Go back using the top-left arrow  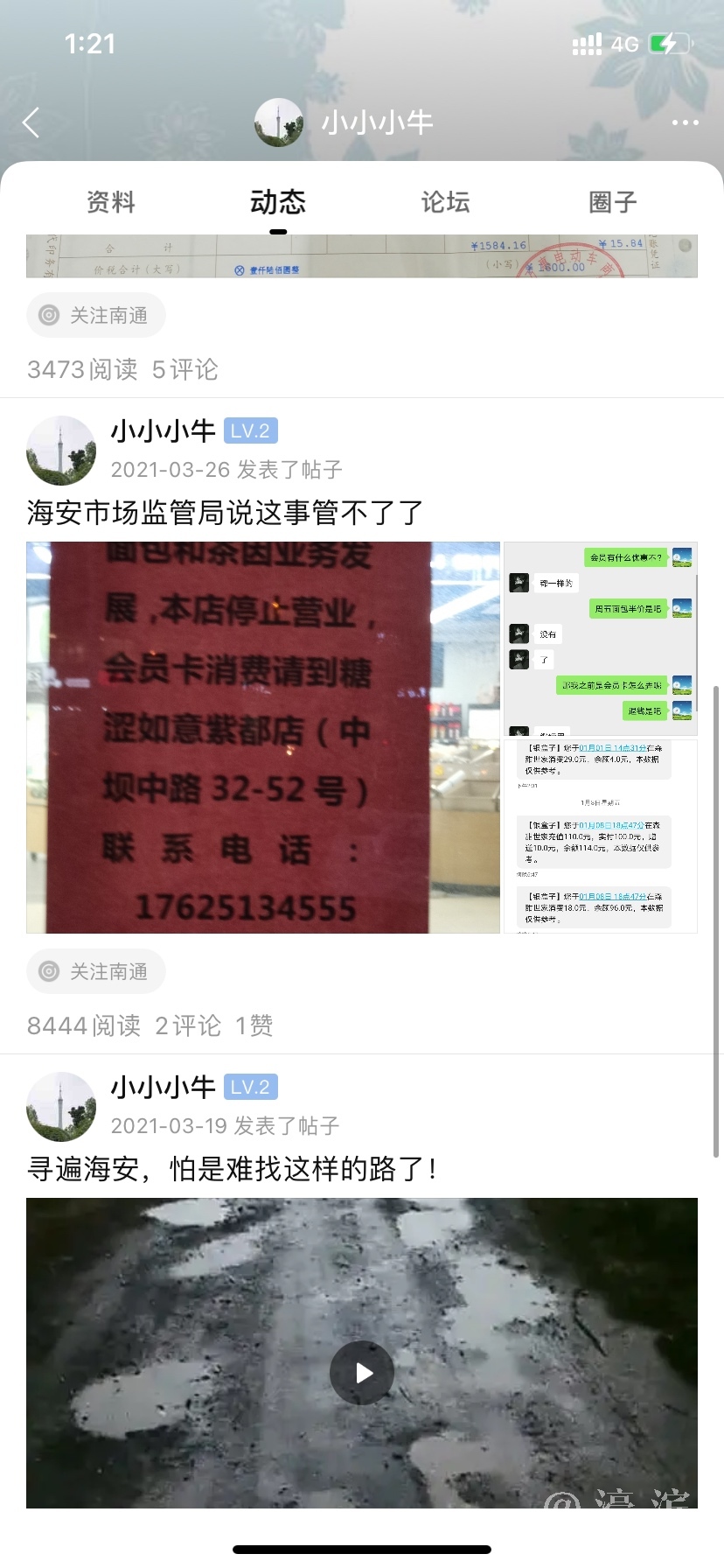pos(31,123)
